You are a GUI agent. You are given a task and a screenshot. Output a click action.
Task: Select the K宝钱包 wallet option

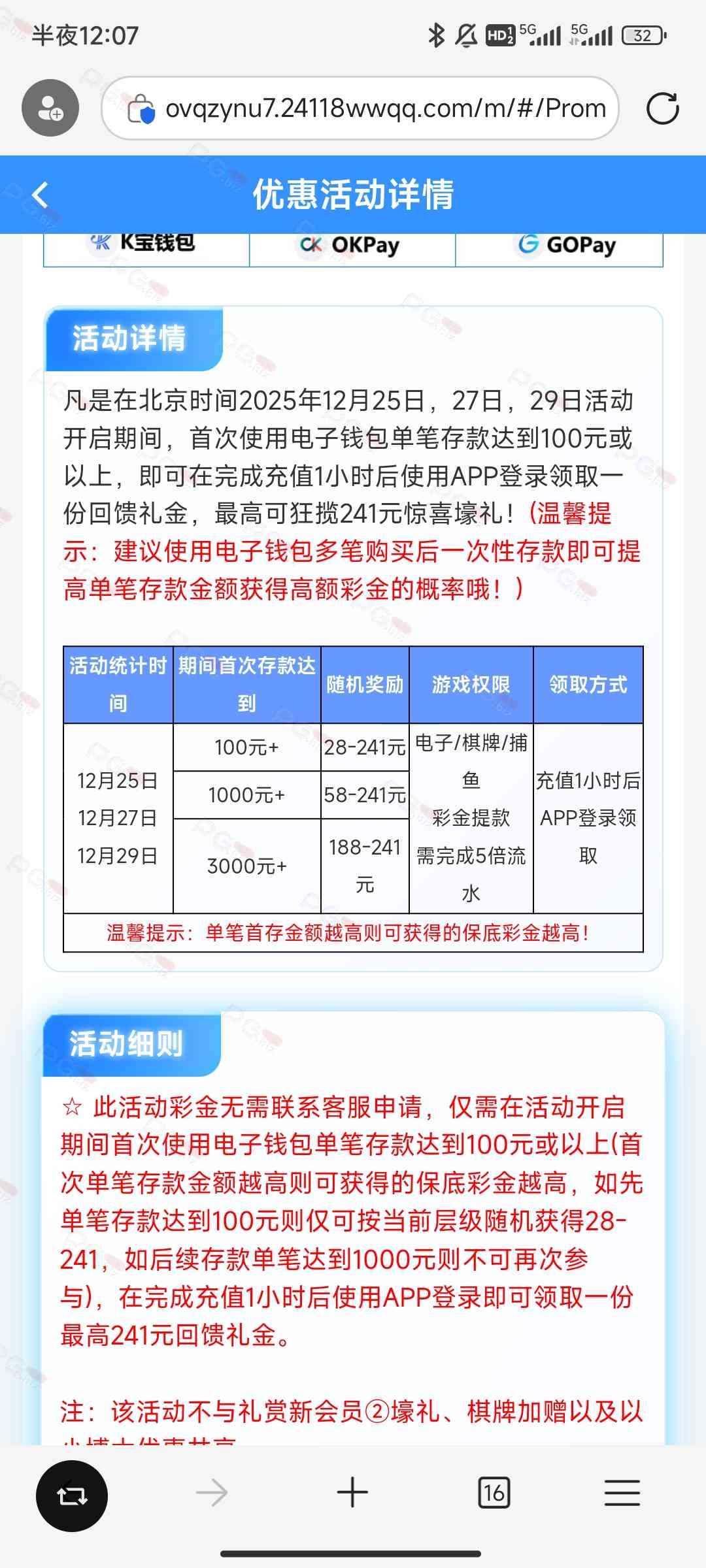(146, 246)
